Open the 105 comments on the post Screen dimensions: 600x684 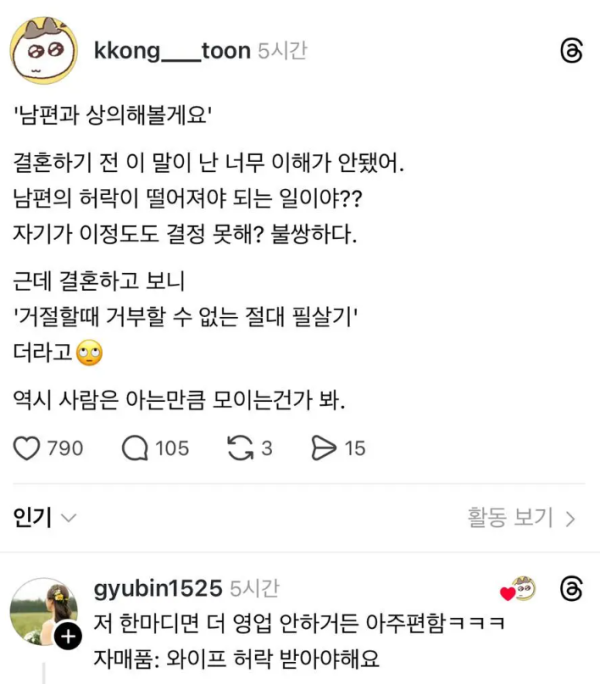pos(135,449)
